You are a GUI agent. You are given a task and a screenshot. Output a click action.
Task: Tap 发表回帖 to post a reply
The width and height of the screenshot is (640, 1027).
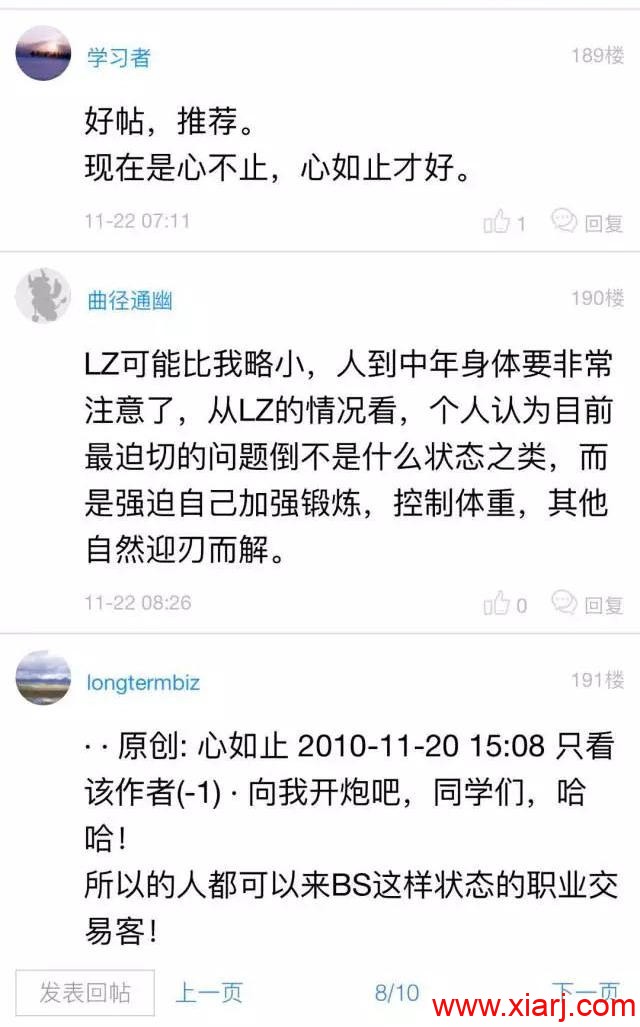click(85, 993)
